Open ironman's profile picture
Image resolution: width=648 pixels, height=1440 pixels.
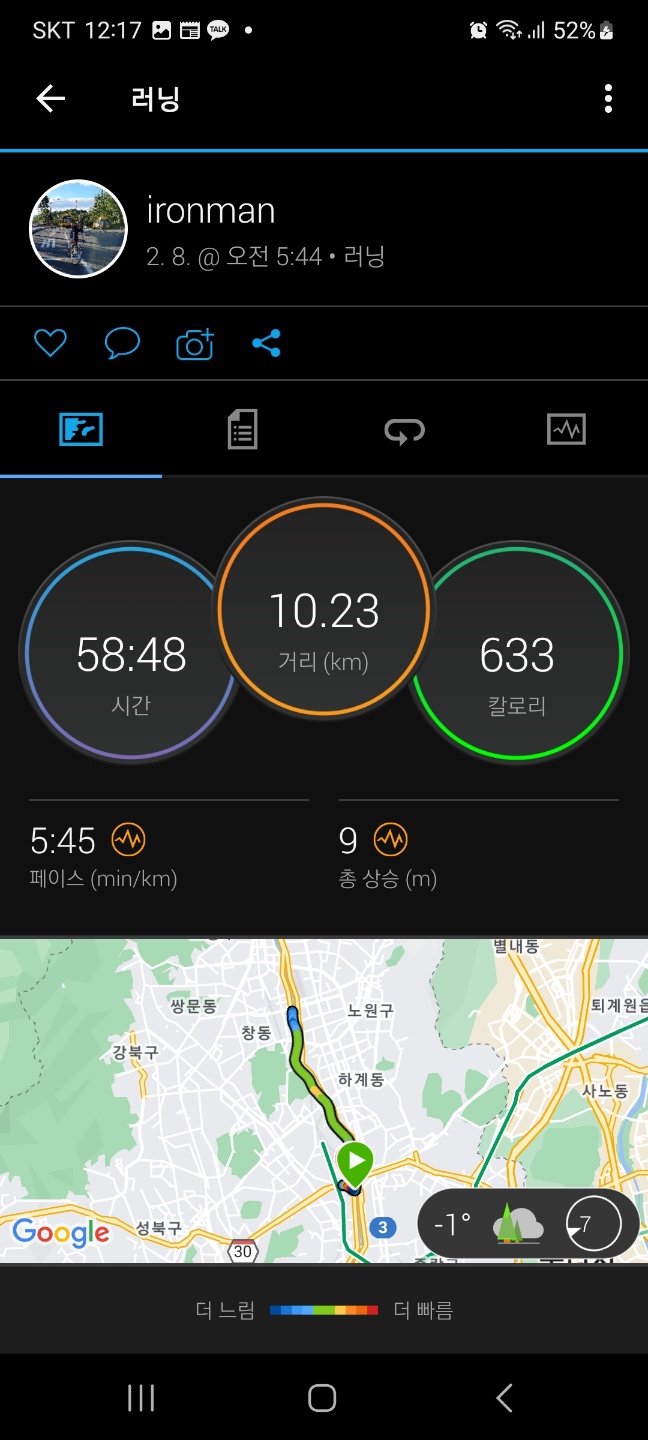[79, 229]
